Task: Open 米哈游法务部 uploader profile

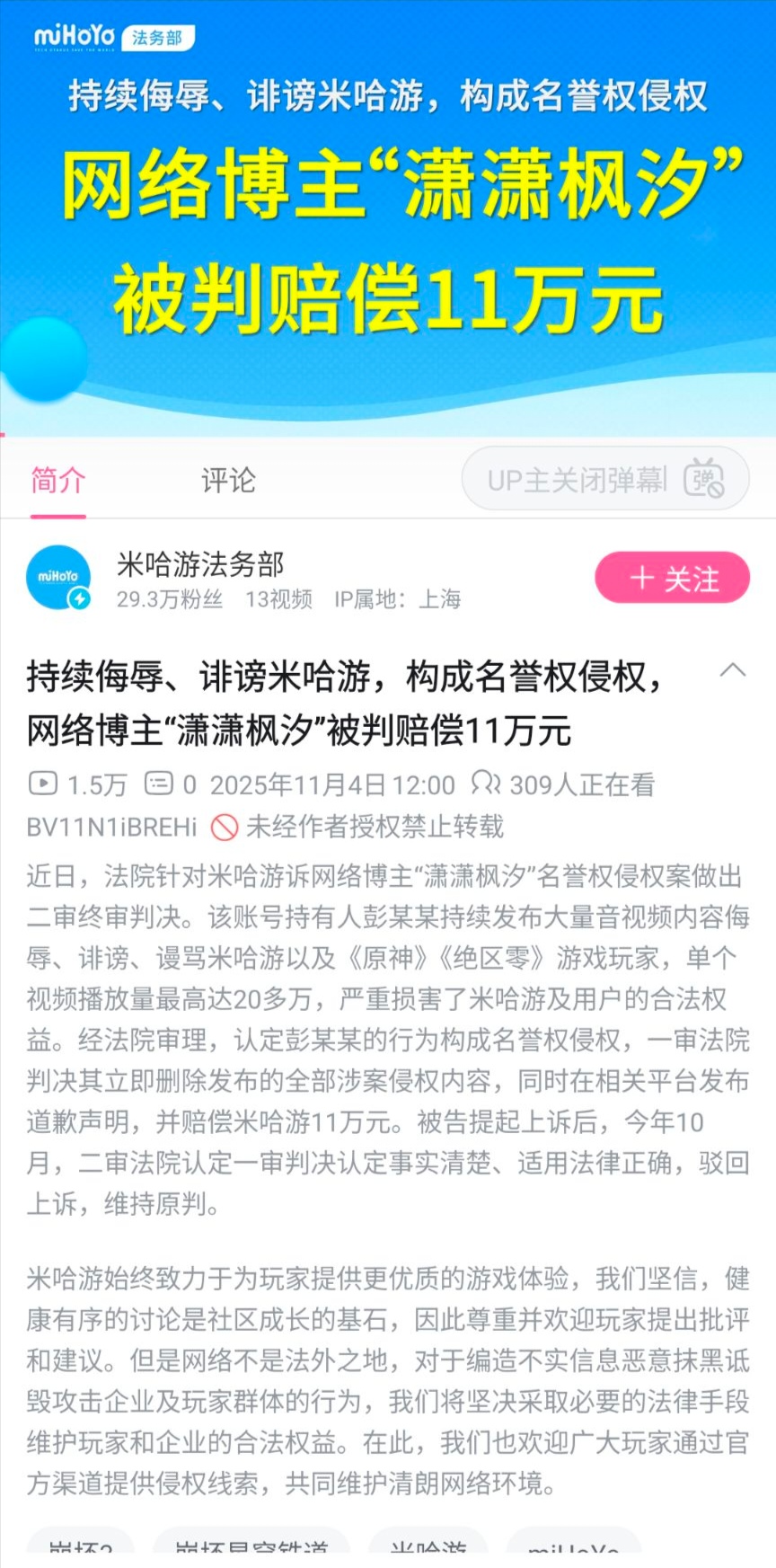Action: coord(199,566)
